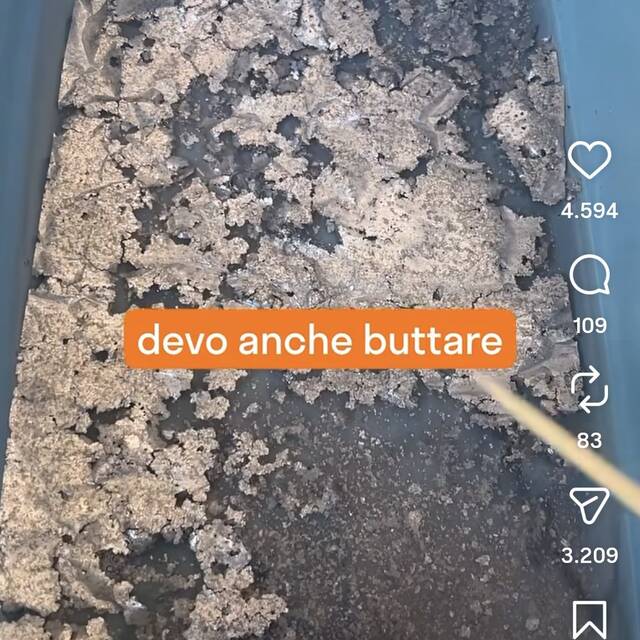The image size is (640, 640).
Task: Share the reel via the paper plane icon
Action: 589,505
